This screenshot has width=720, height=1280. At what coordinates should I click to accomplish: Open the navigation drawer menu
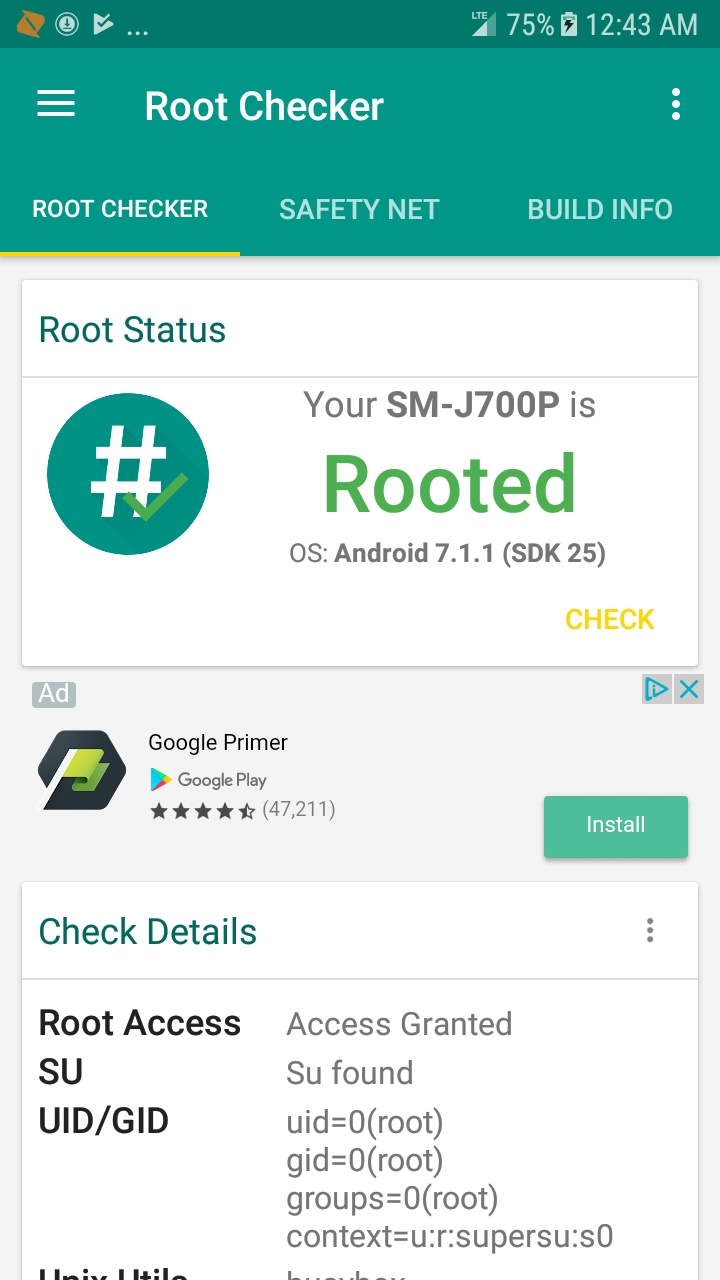click(56, 105)
